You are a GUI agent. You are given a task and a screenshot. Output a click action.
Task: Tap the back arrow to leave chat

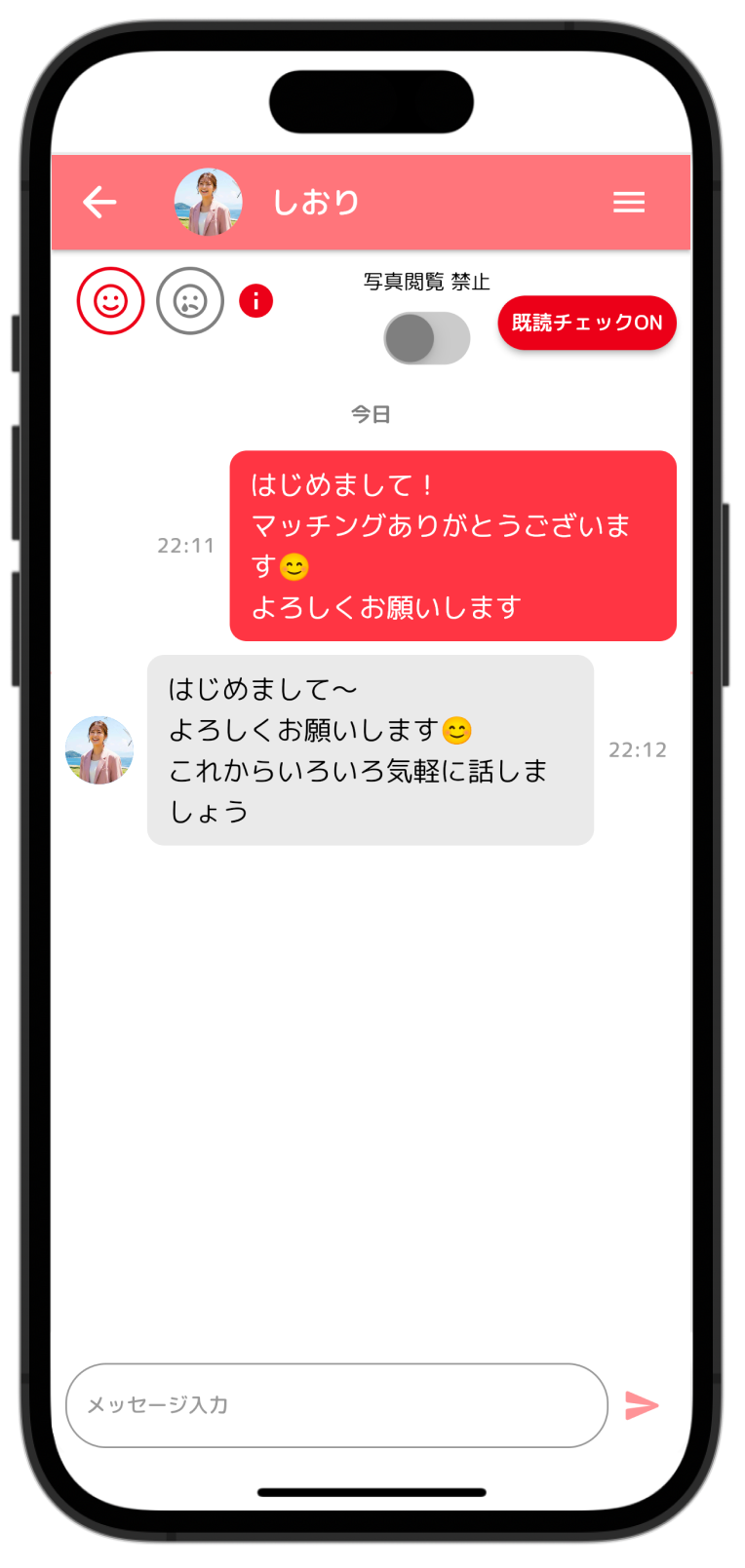[99, 202]
